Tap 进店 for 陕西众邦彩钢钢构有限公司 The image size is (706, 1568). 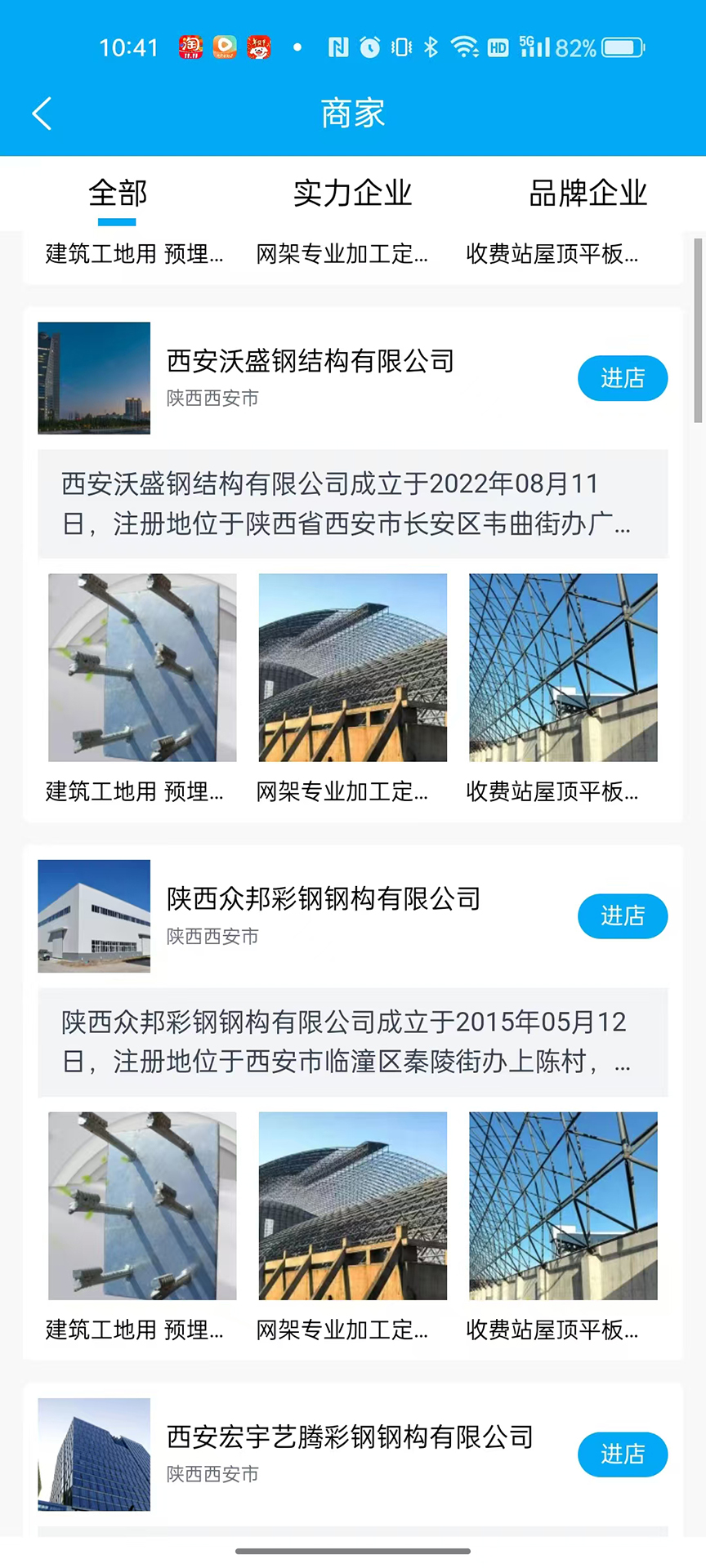coord(622,916)
